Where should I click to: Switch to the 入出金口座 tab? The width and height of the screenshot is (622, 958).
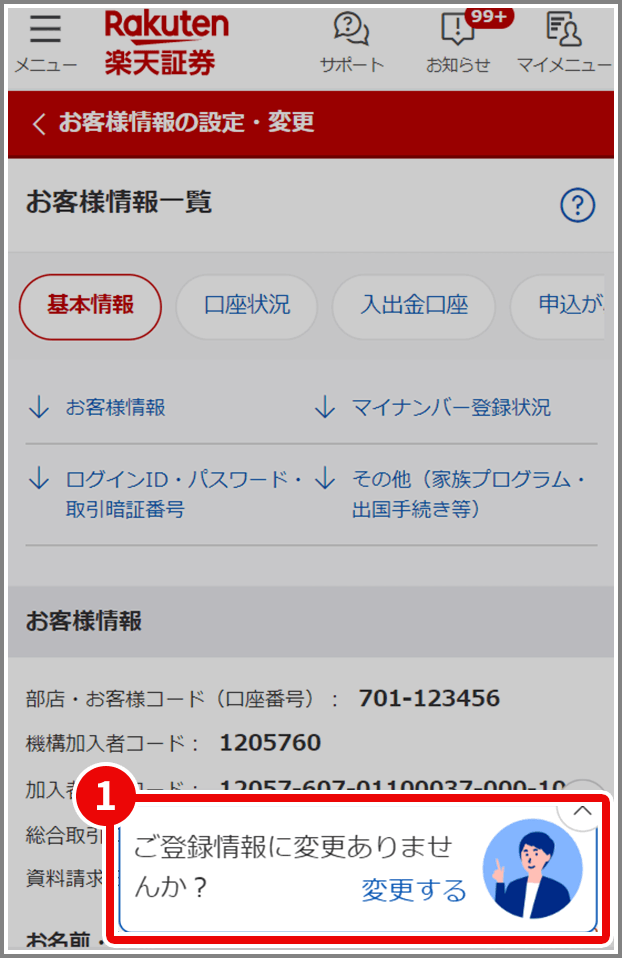point(414,306)
